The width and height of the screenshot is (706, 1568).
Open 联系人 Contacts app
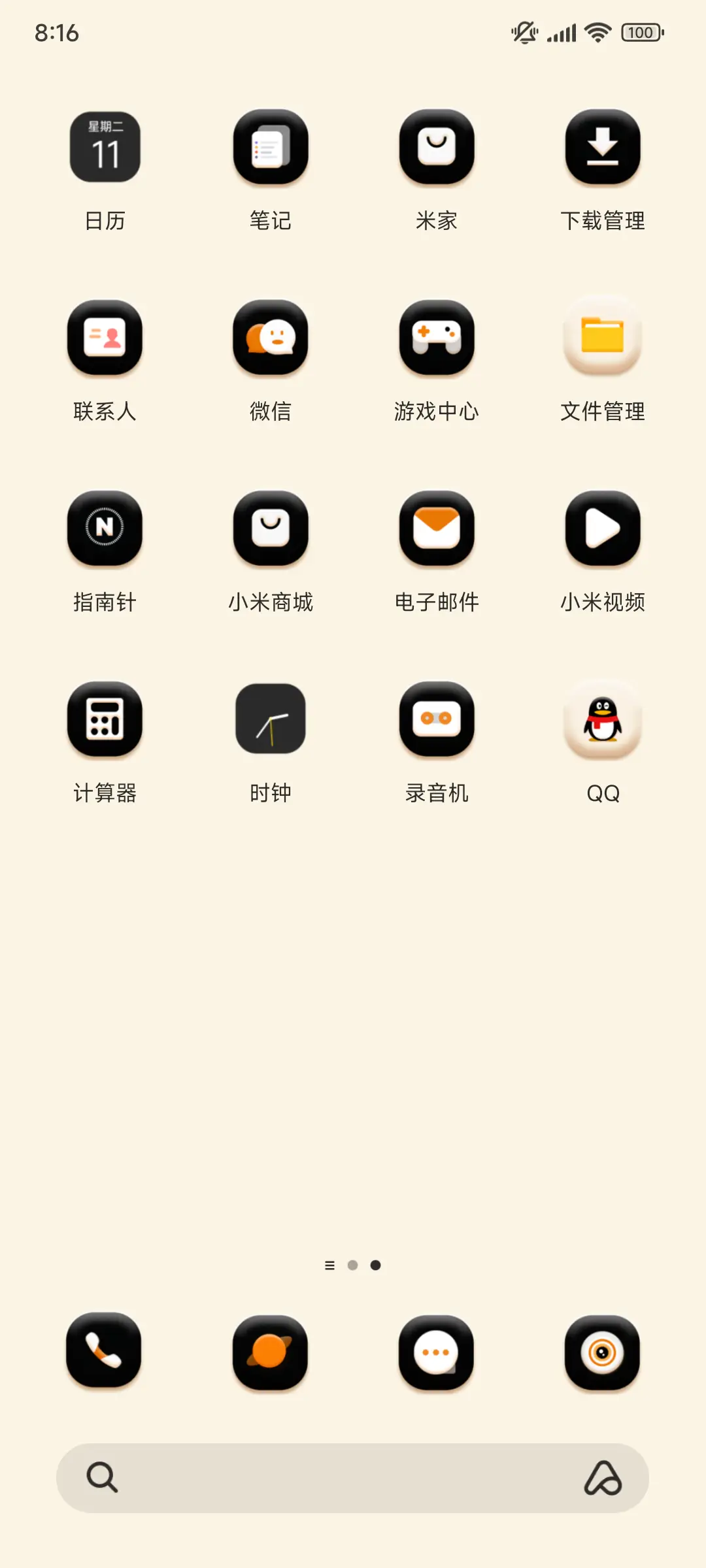point(105,338)
